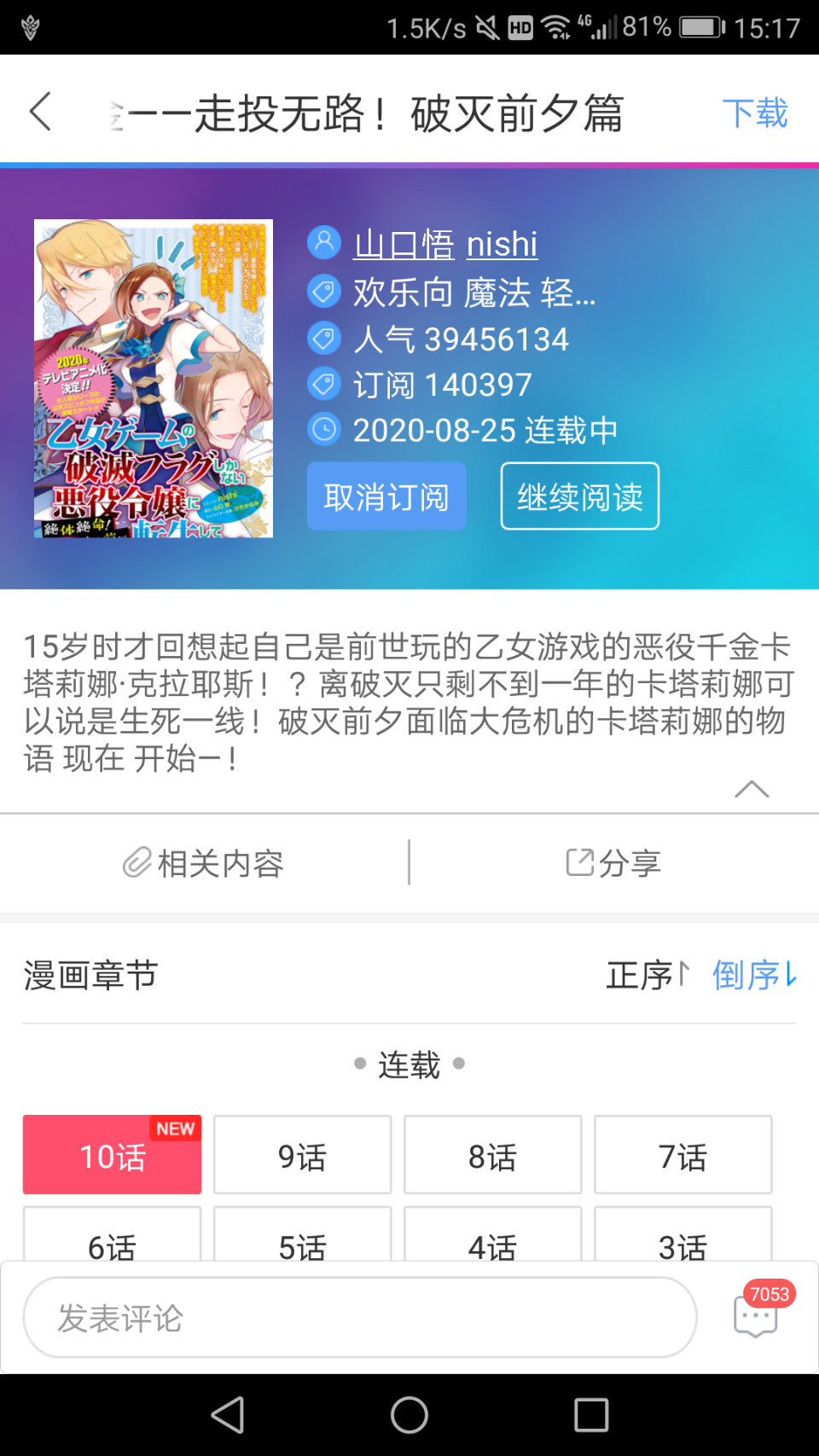The height and width of the screenshot is (1456, 819).
Task: Open the manga cover image
Action: coord(154,379)
